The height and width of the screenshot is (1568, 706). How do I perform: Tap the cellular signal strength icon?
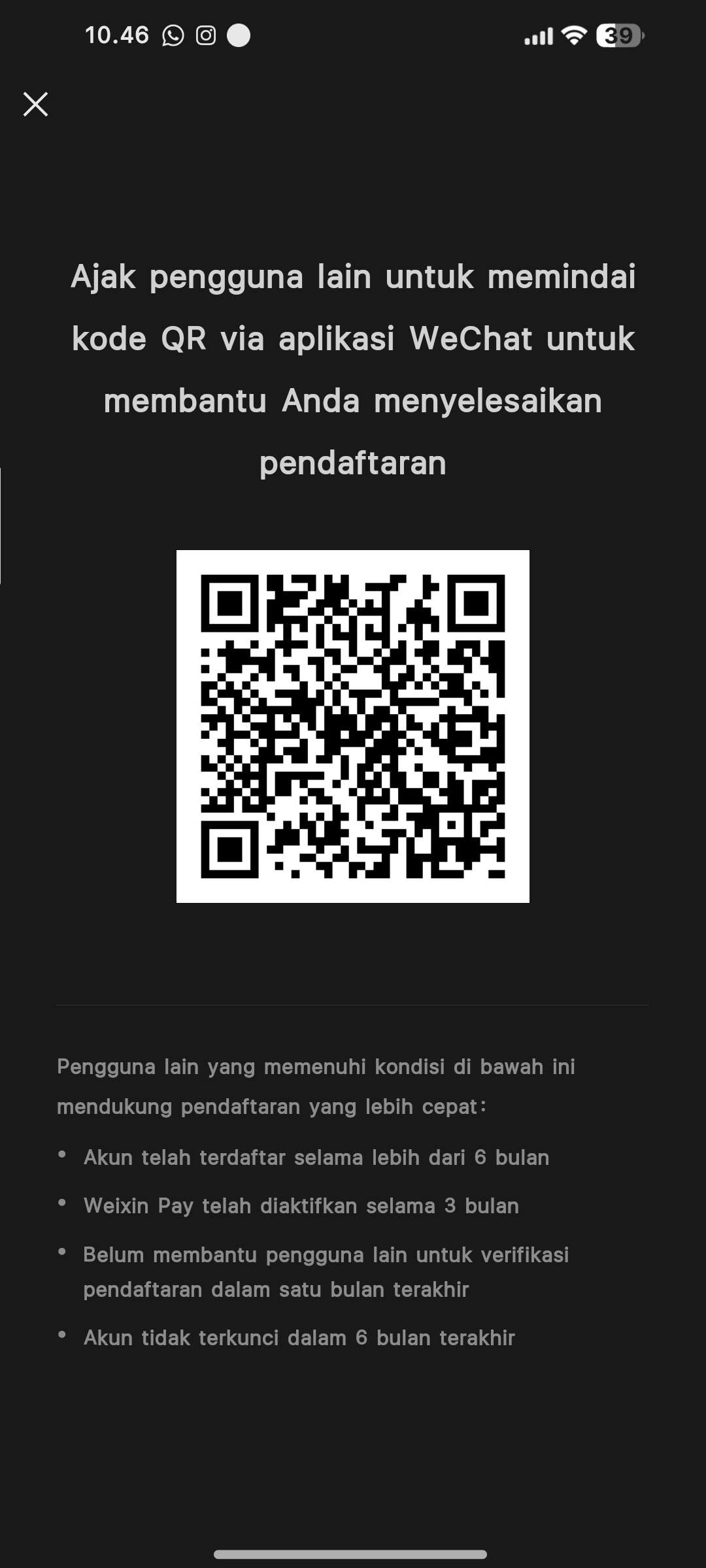[537, 36]
